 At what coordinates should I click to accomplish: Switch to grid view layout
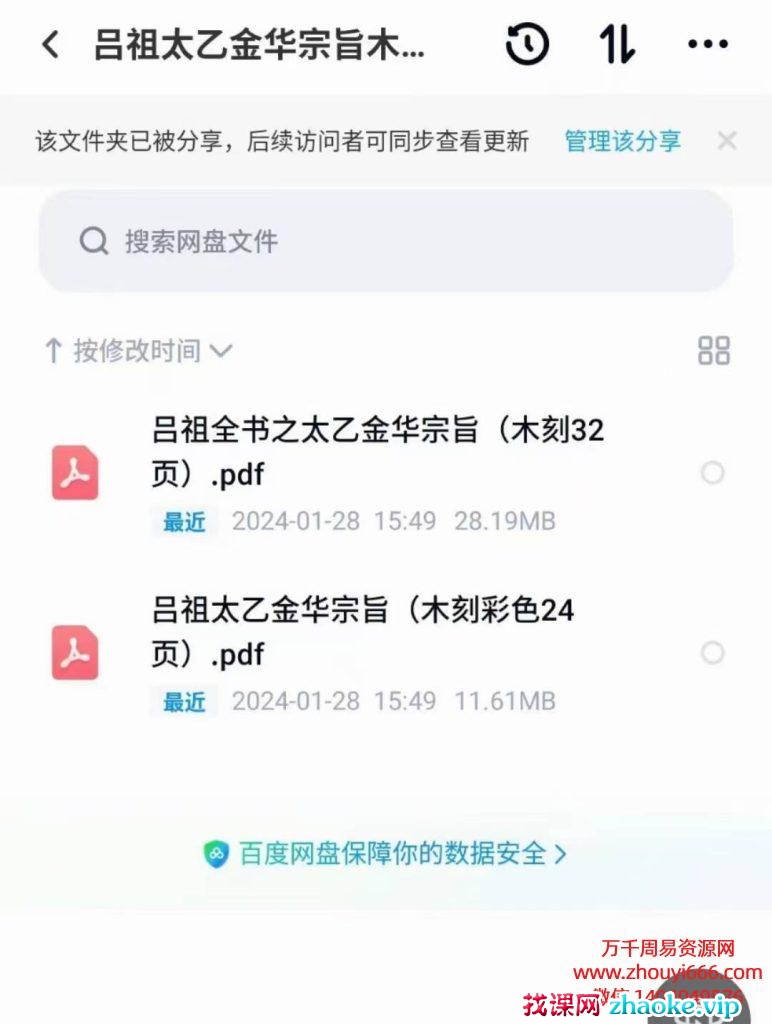tap(713, 351)
